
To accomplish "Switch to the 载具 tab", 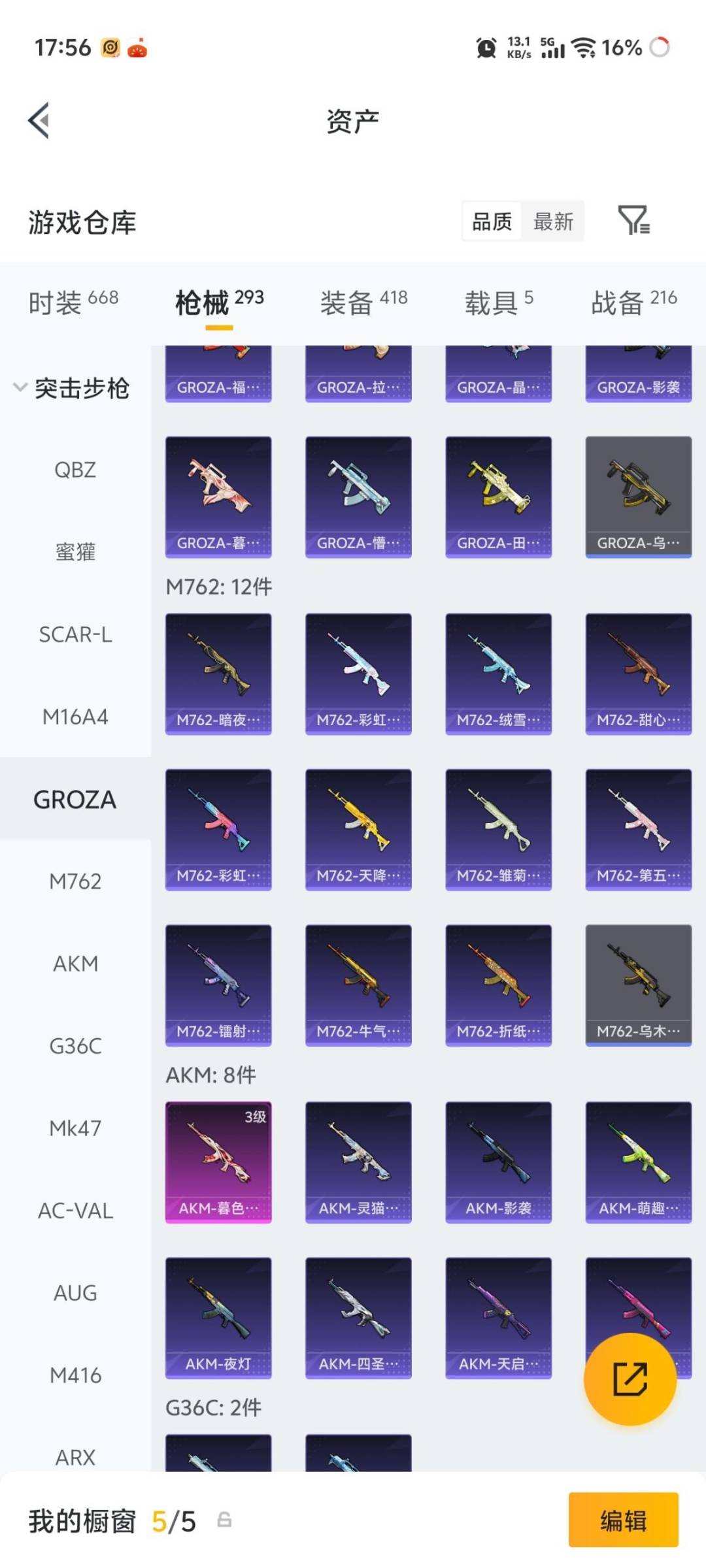I will pos(499,302).
